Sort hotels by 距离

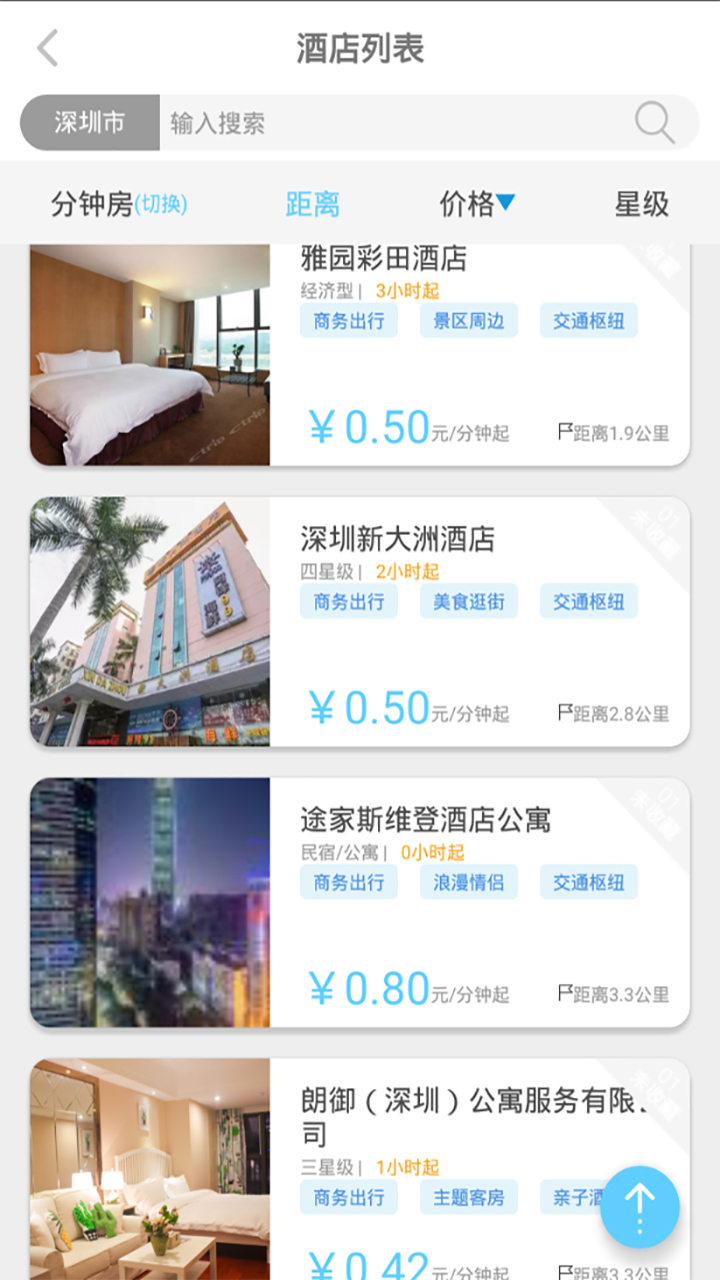click(x=313, y=204)
